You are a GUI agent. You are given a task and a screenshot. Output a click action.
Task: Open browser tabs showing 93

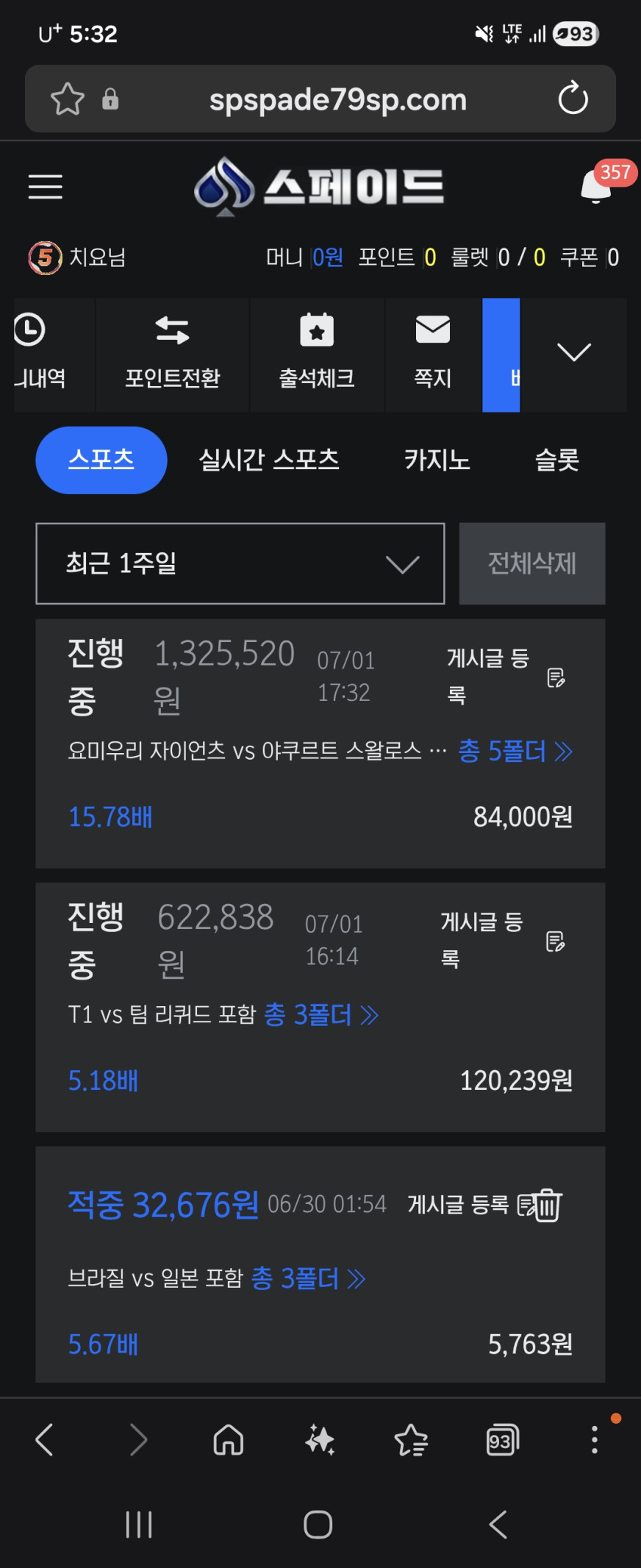[503, 1440]
